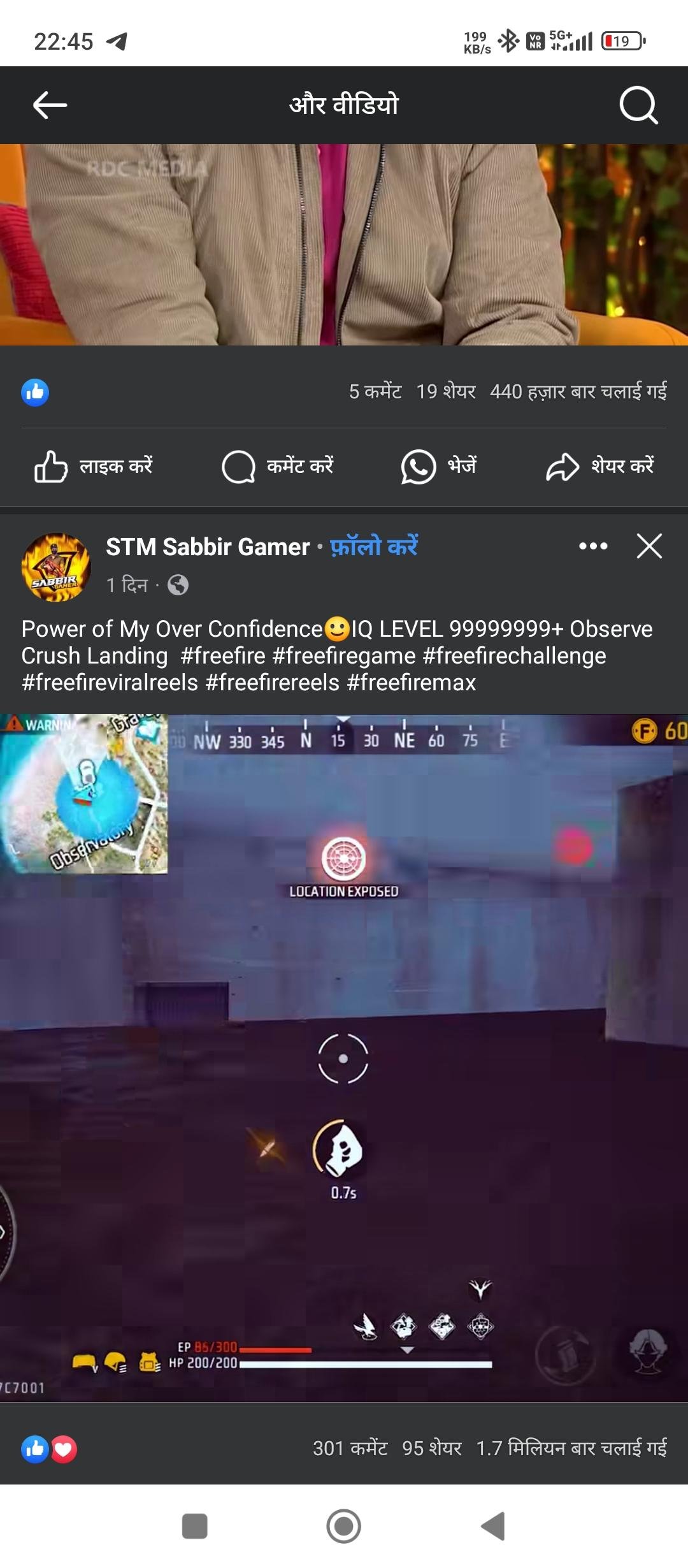Go to the Android home screen
688x1568 pixels.
343,1526
